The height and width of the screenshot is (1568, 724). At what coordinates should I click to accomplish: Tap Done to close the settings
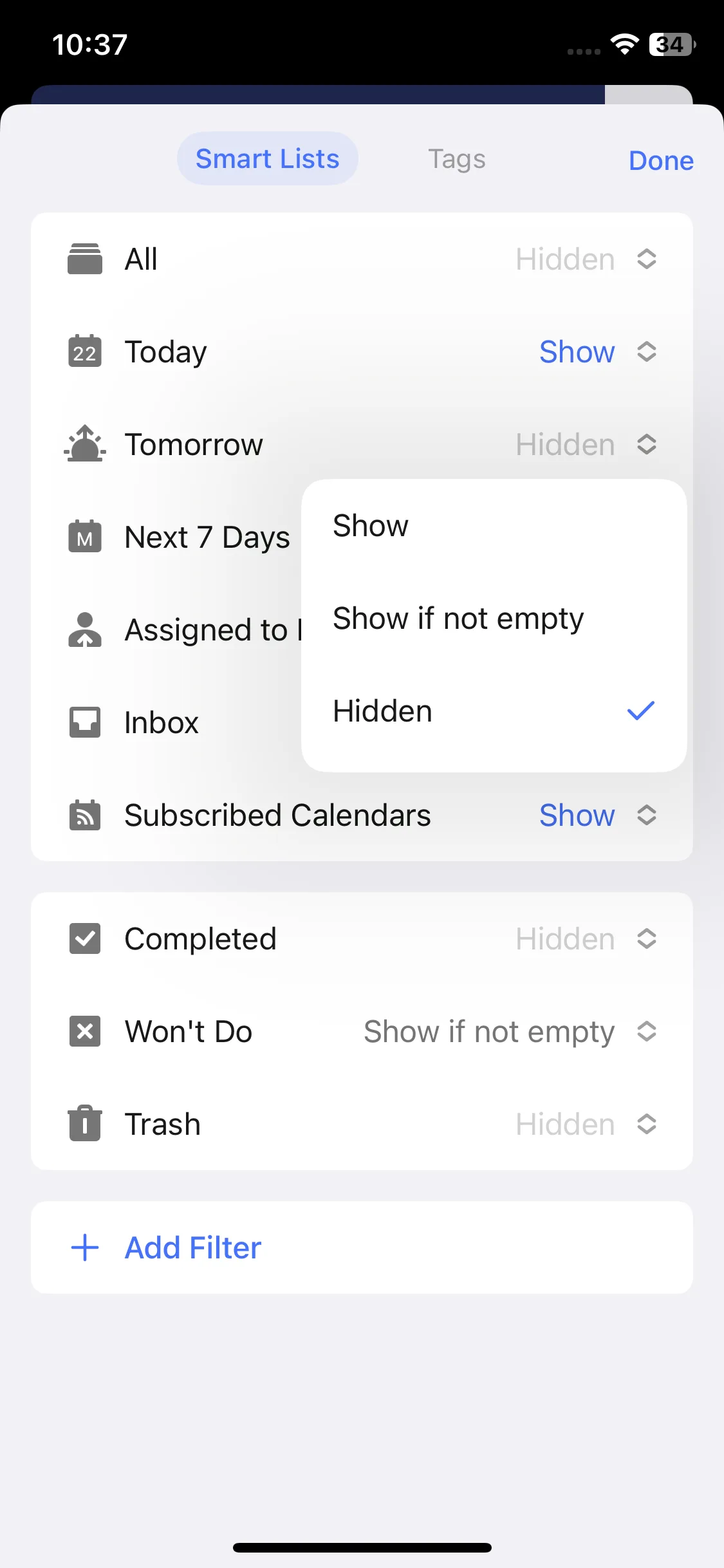pyautogui.click(x=660, y=160)
